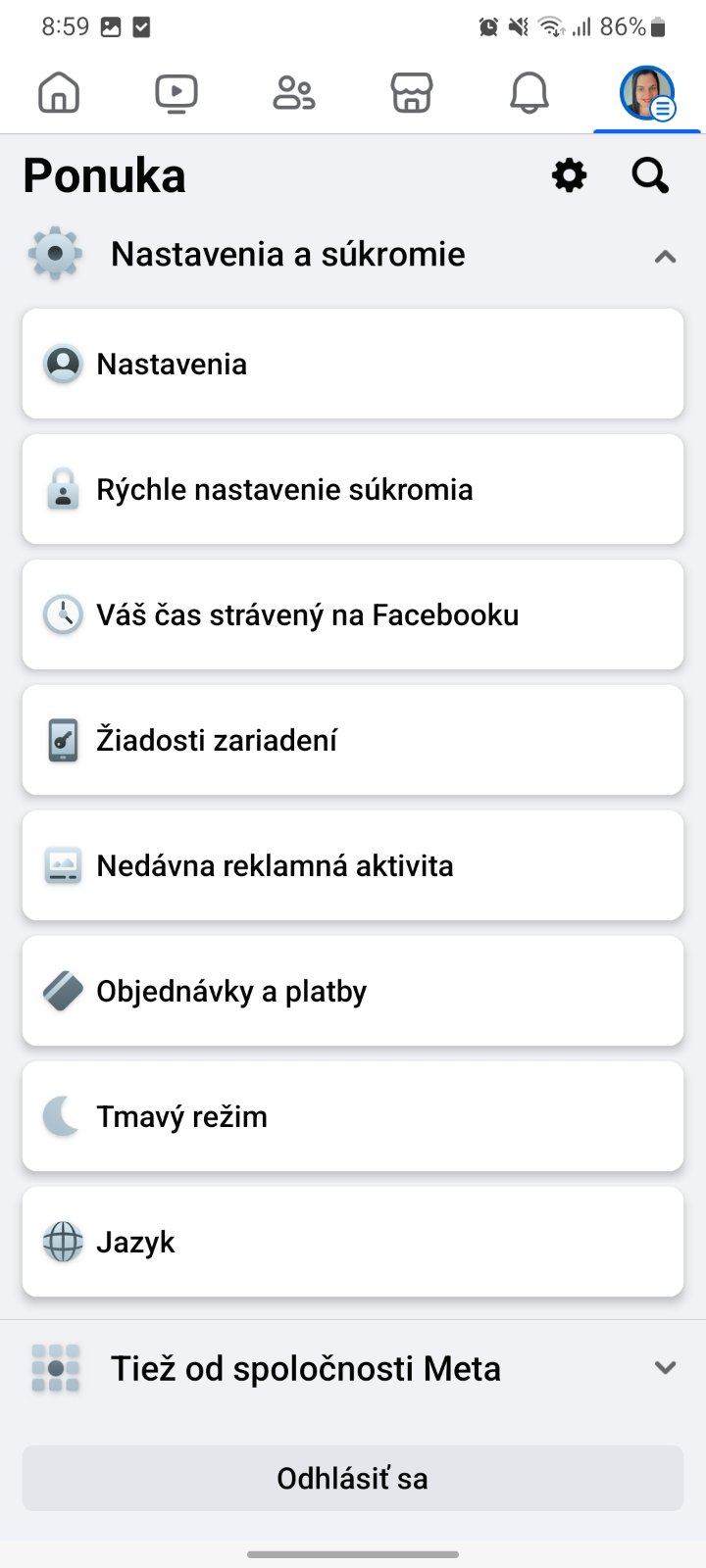
Task: Go to the Facebook home feed tab
Action: (59, 94)
